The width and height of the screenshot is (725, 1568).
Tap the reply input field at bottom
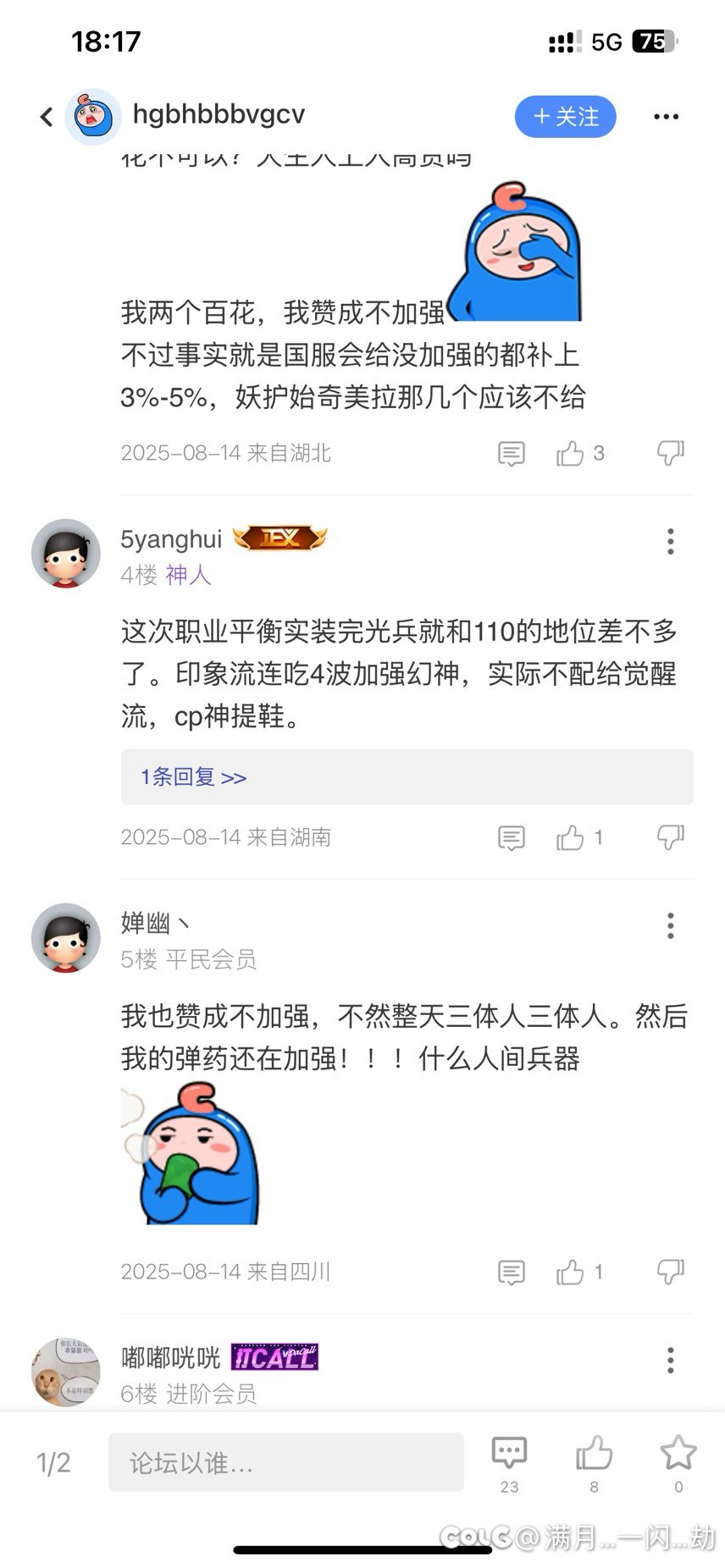tap(285, 1462)
